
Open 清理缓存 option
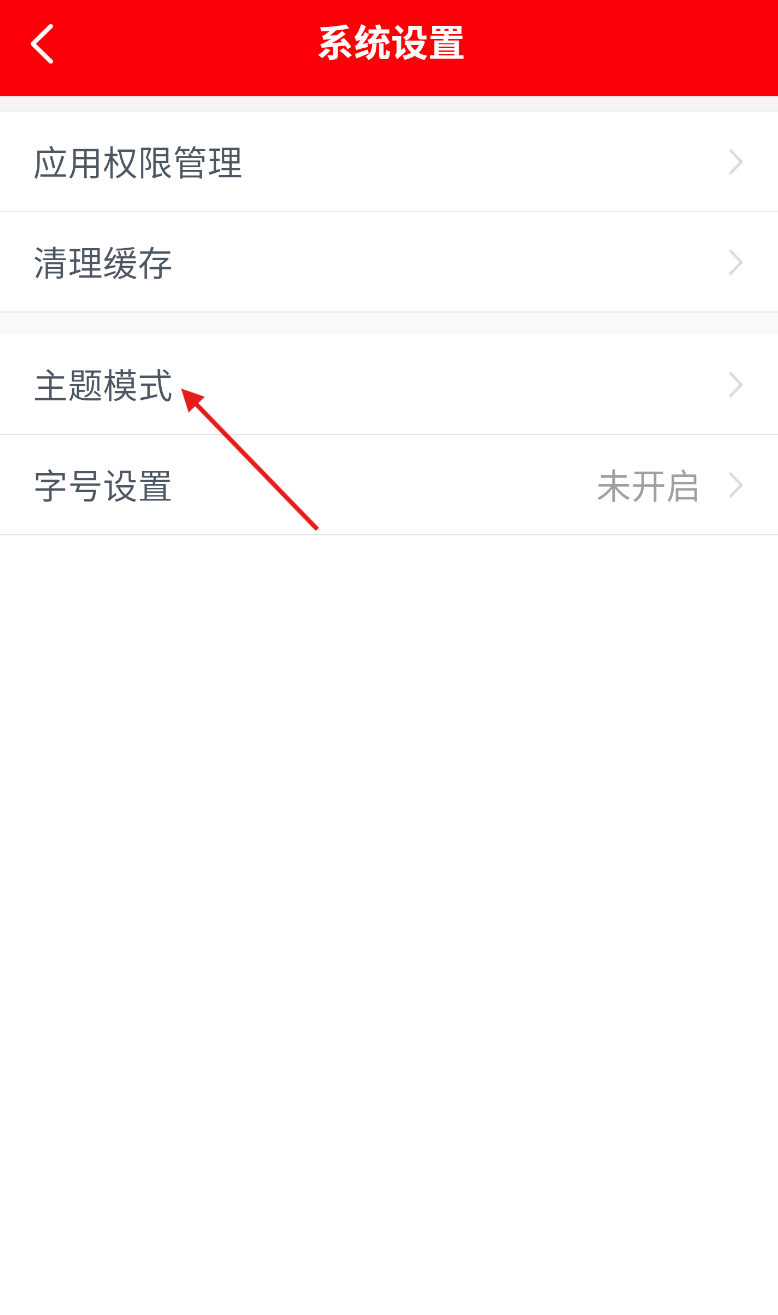coord(388,263)
